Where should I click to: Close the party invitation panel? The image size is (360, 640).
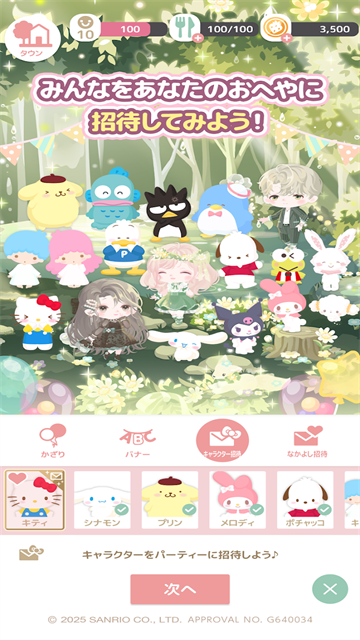pos(330,589)
